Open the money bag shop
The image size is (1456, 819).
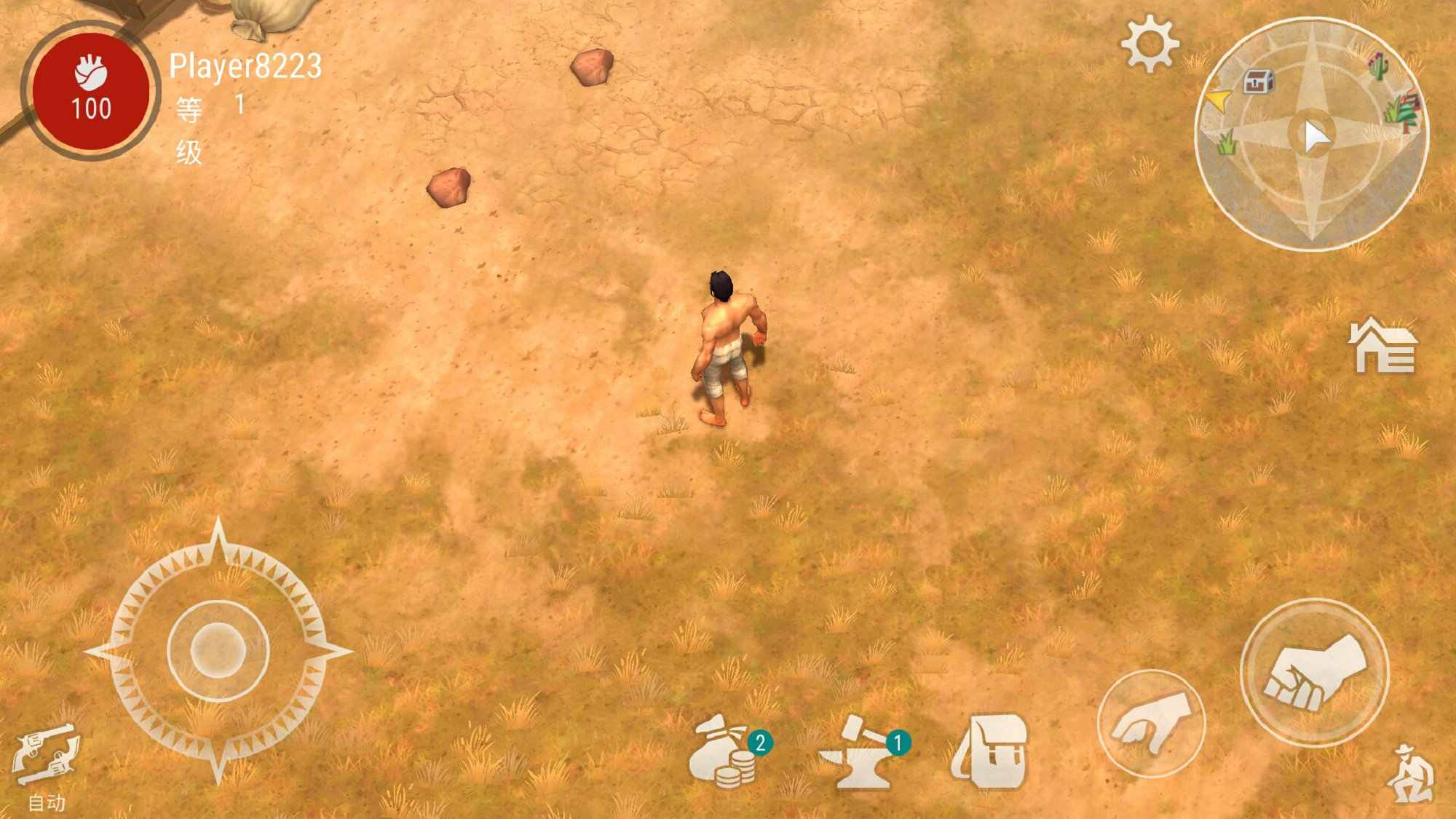click(x=724, y=753)
